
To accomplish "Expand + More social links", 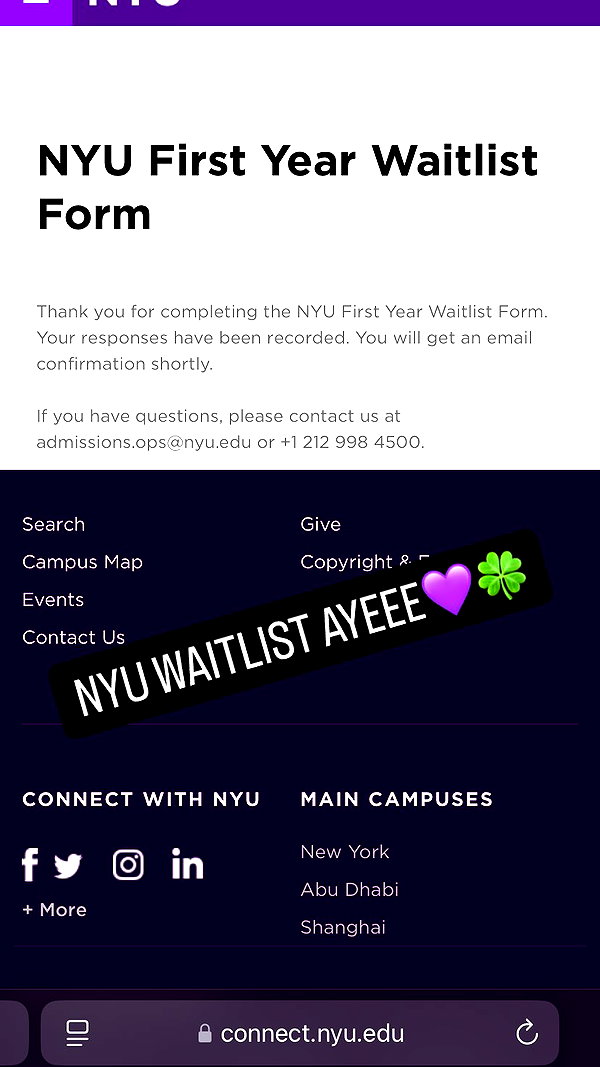I will point(54,910).
